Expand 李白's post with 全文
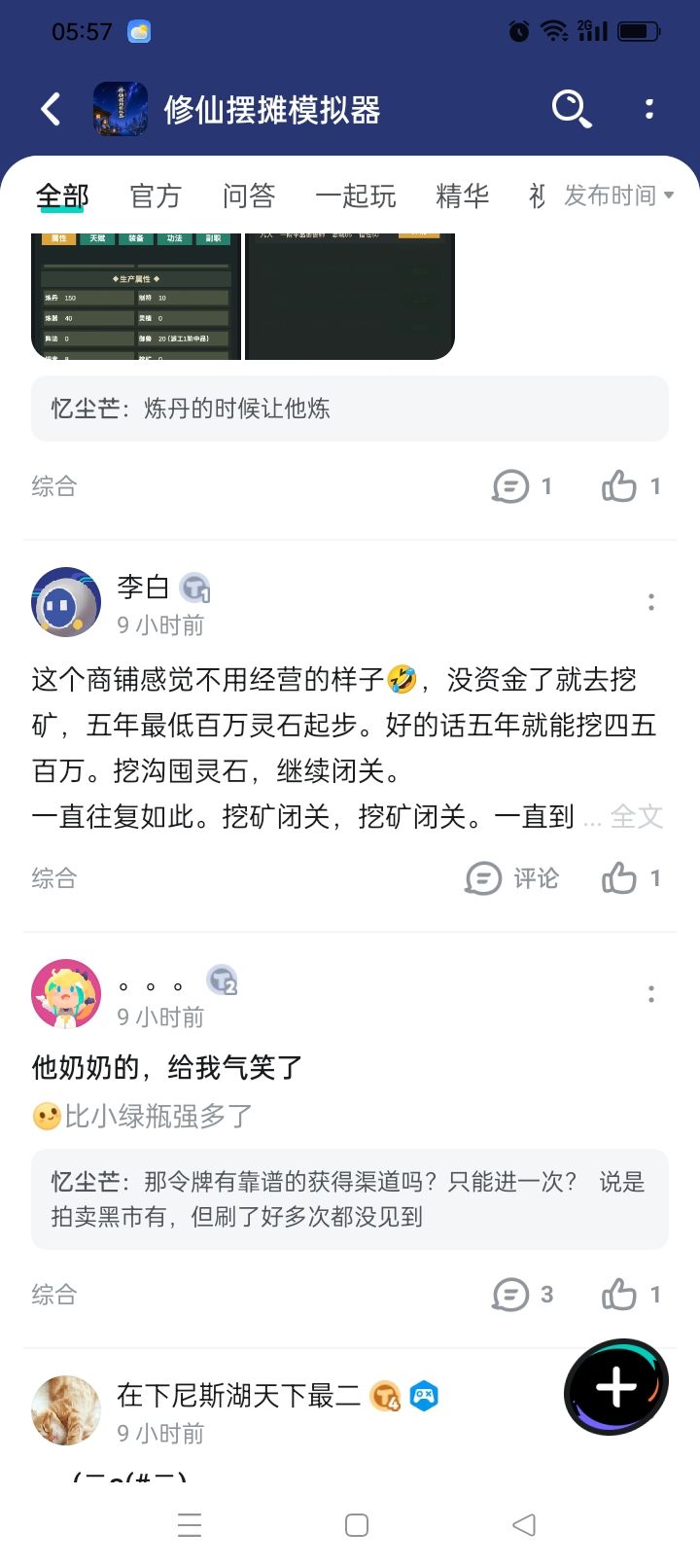 point(637,817)
